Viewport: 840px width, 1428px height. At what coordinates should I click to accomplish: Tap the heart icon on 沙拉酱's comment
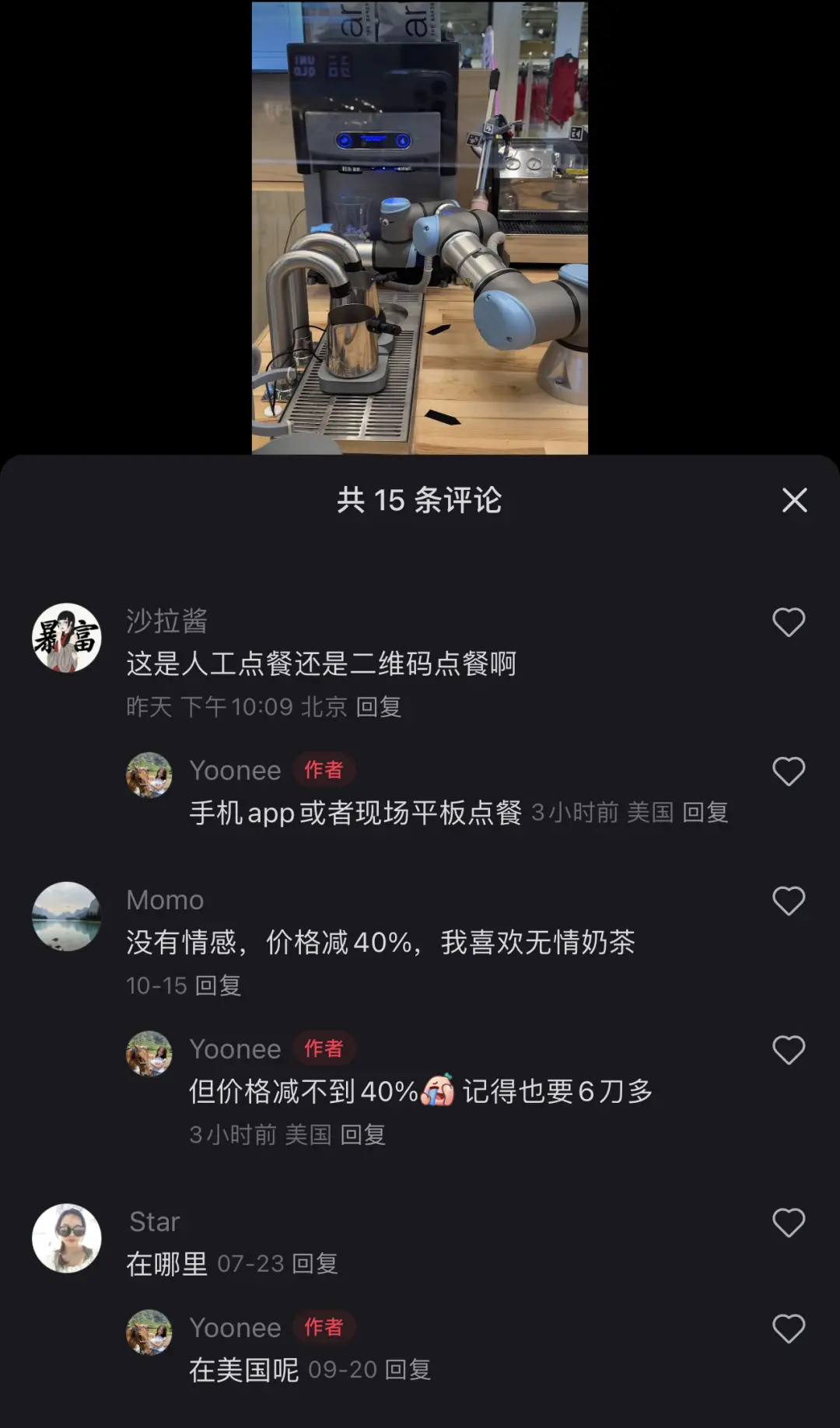(x=789, y=621)
